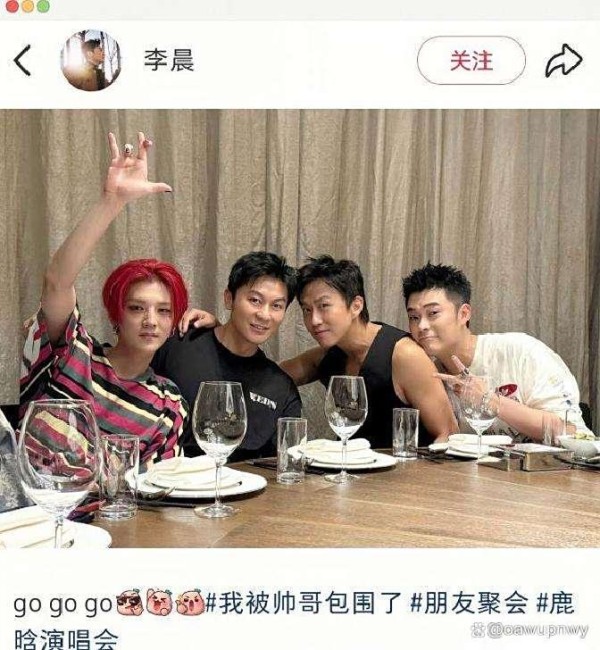600x650 pixels.
Task: Open 李晨's profile picture
Action: 90,61
